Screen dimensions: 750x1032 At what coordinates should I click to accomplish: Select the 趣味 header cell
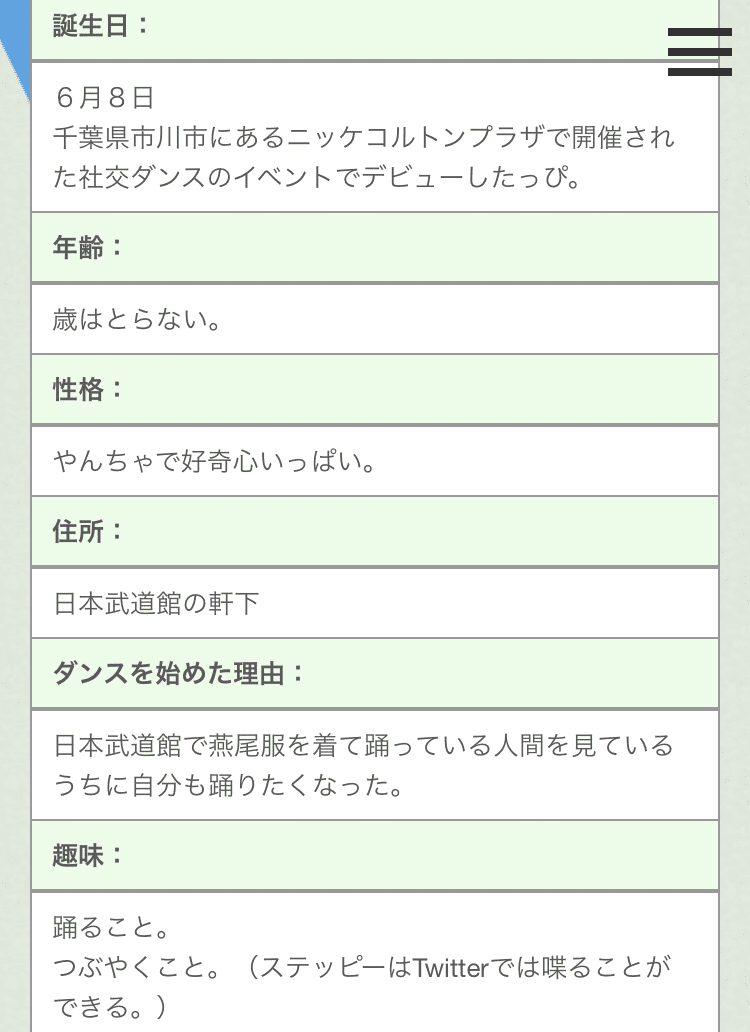click(x=375, y=857)
